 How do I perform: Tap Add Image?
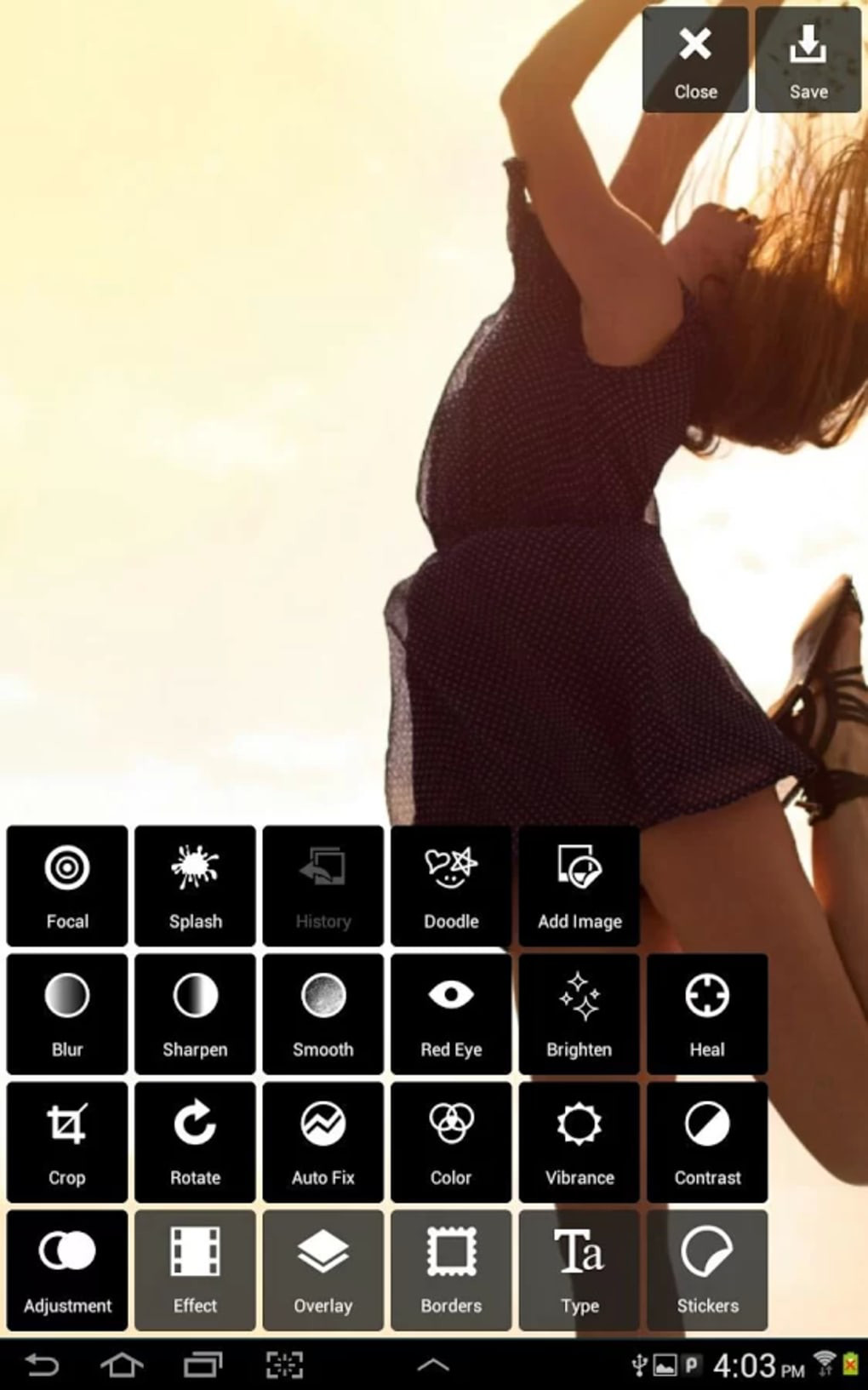coord(580,885)
